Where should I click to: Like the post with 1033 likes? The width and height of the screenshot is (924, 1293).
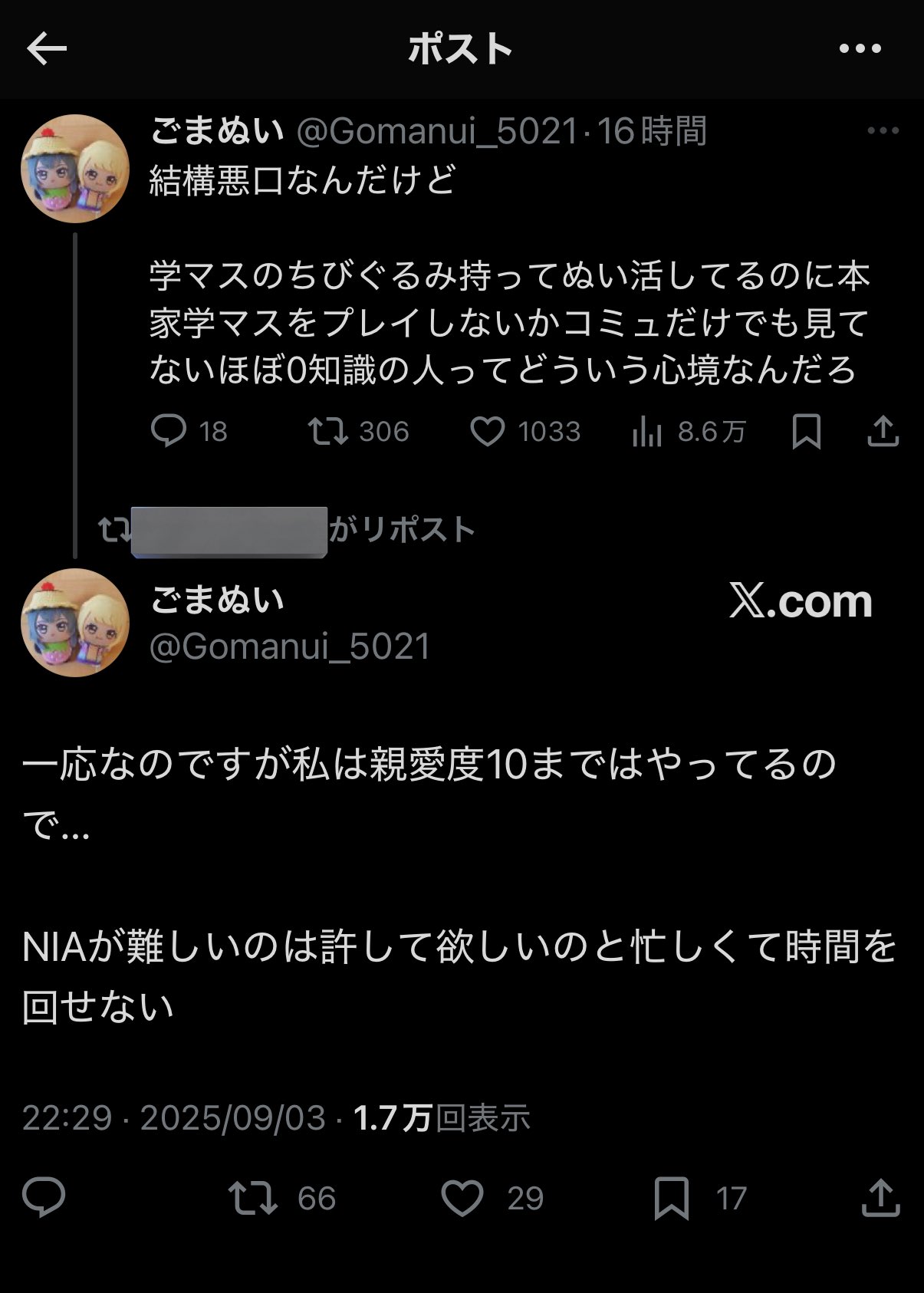tap(488, 431)
